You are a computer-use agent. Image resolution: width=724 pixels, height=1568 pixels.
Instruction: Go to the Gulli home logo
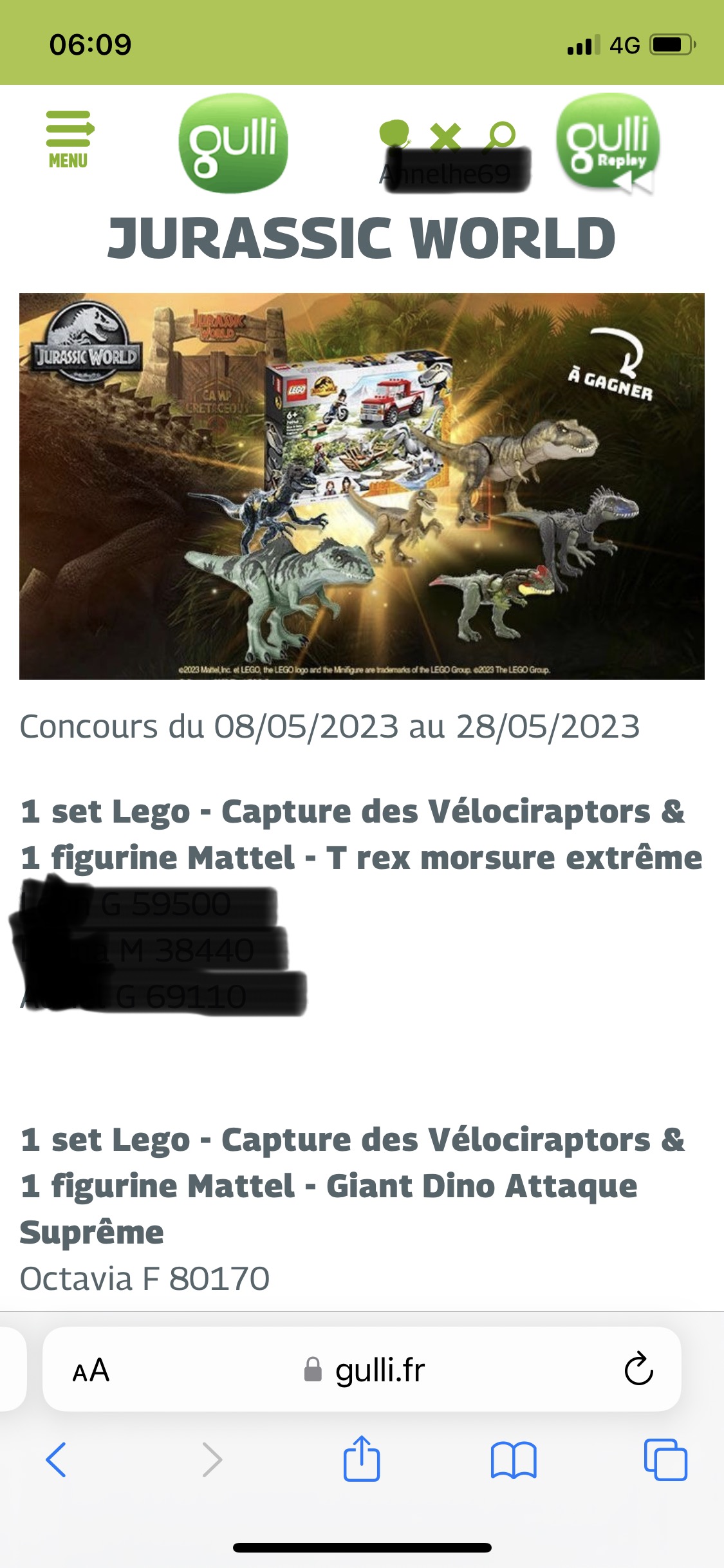pyautogui.click(x=233, y=144)
